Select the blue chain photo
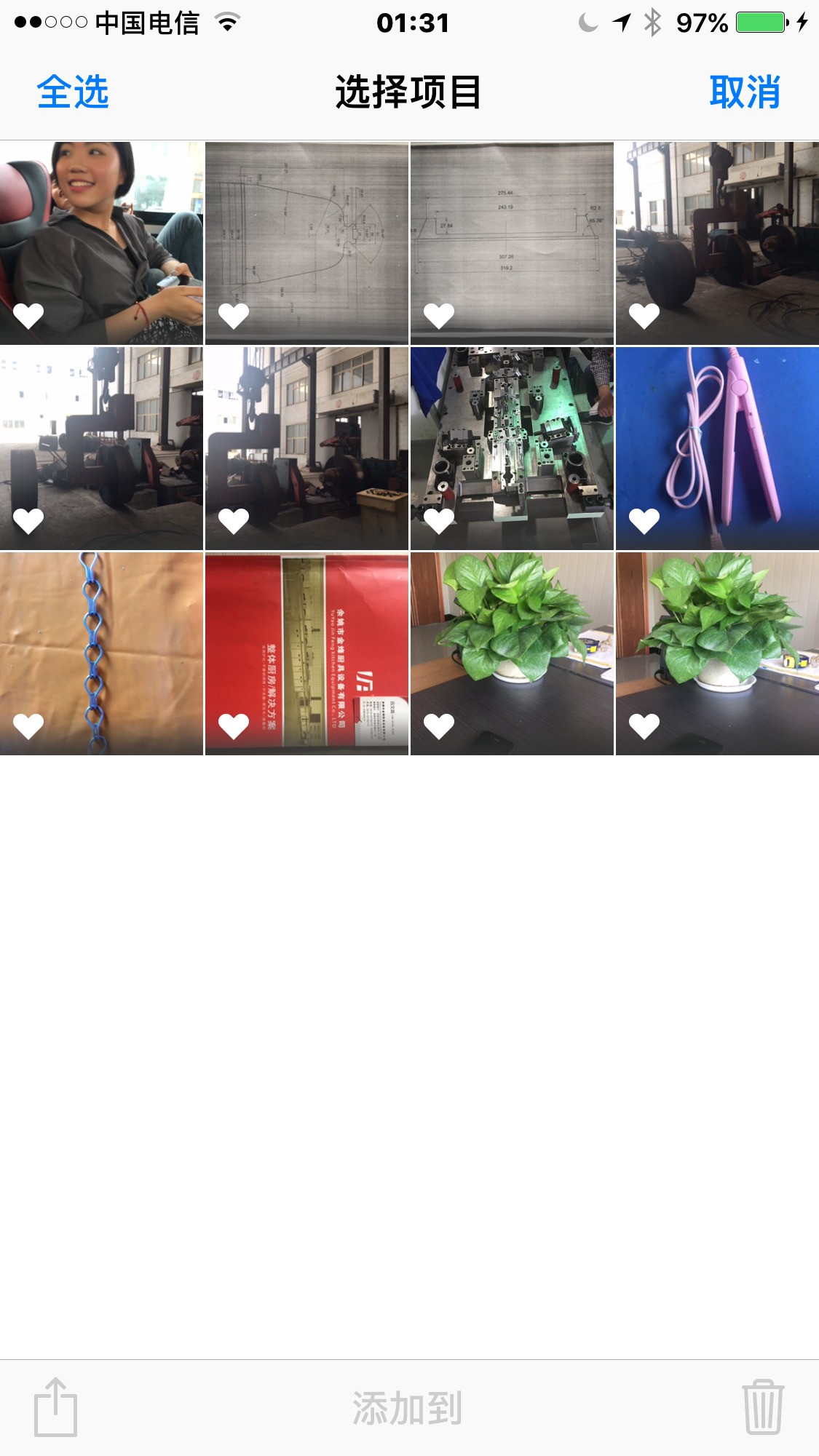The image size is (819, 1456). point(101,653)
